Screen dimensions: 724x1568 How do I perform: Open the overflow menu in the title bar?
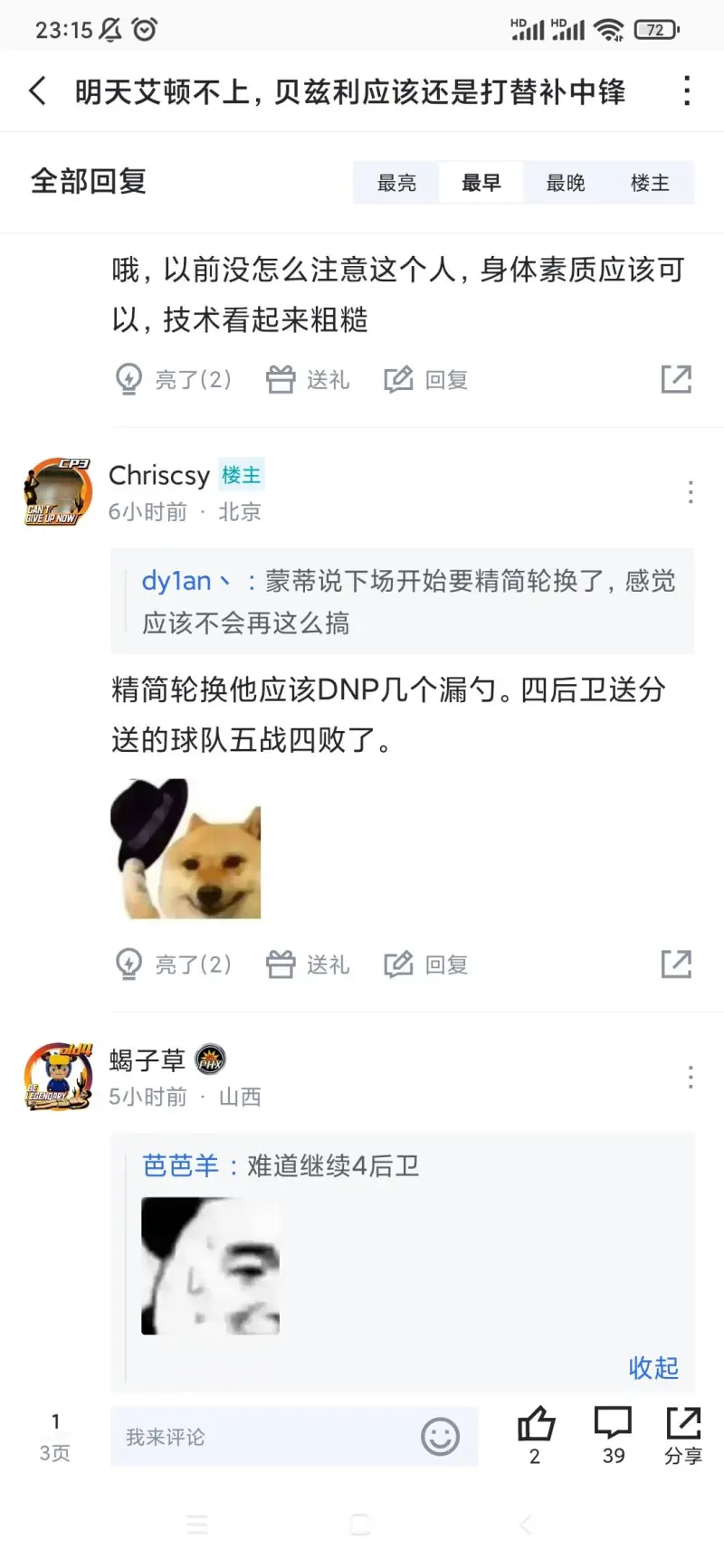point(687,91)
